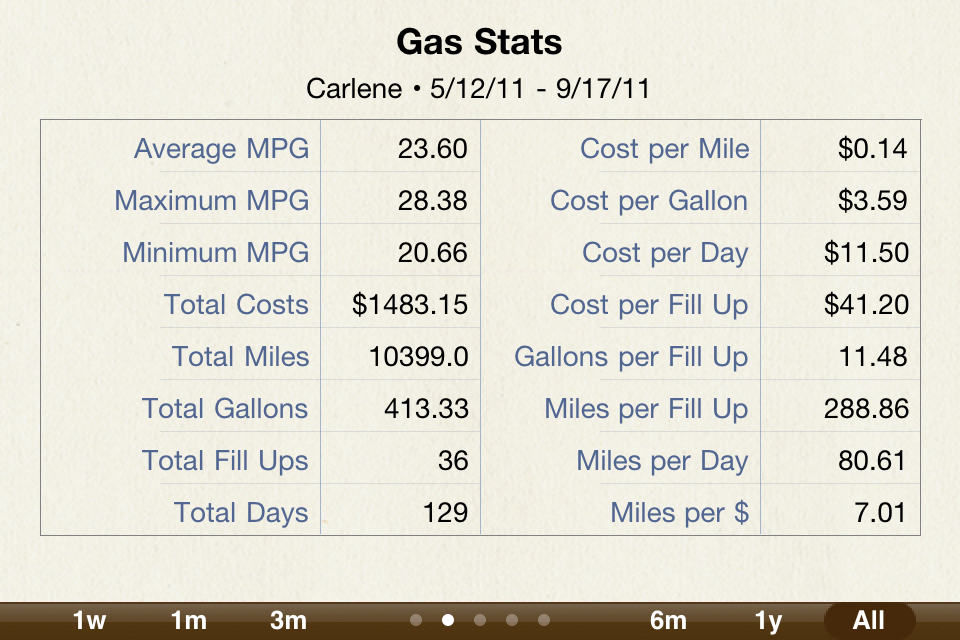Tap the page indicator dots
This screenshot has height=640, width=960.
pyautogui.click(x=480, y=620)
